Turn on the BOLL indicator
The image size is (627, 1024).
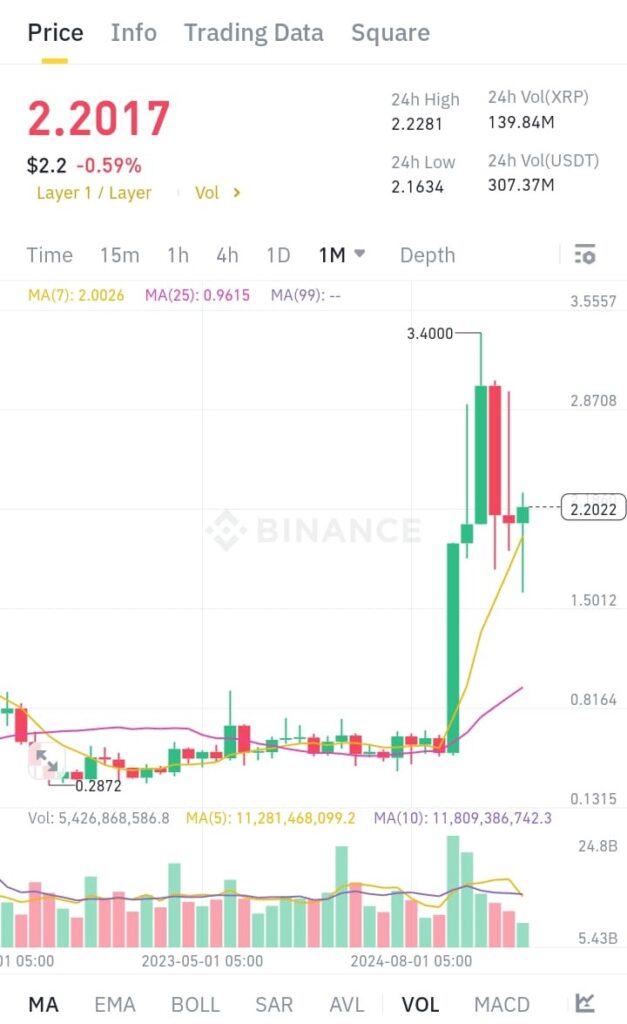[x=195, y=1004]
